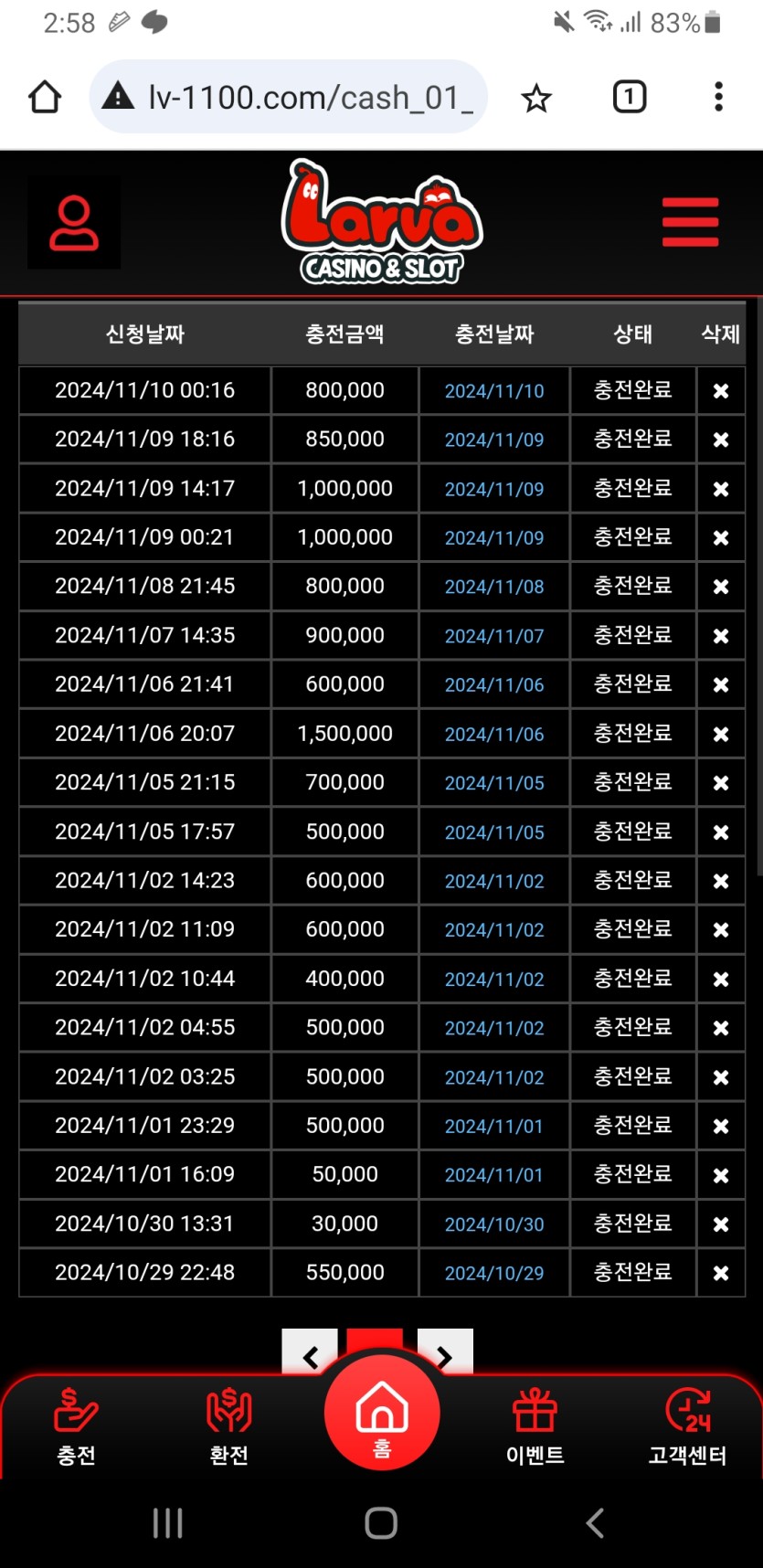
Task: Open the 고객센터 tab
Action: point(687,1426)
